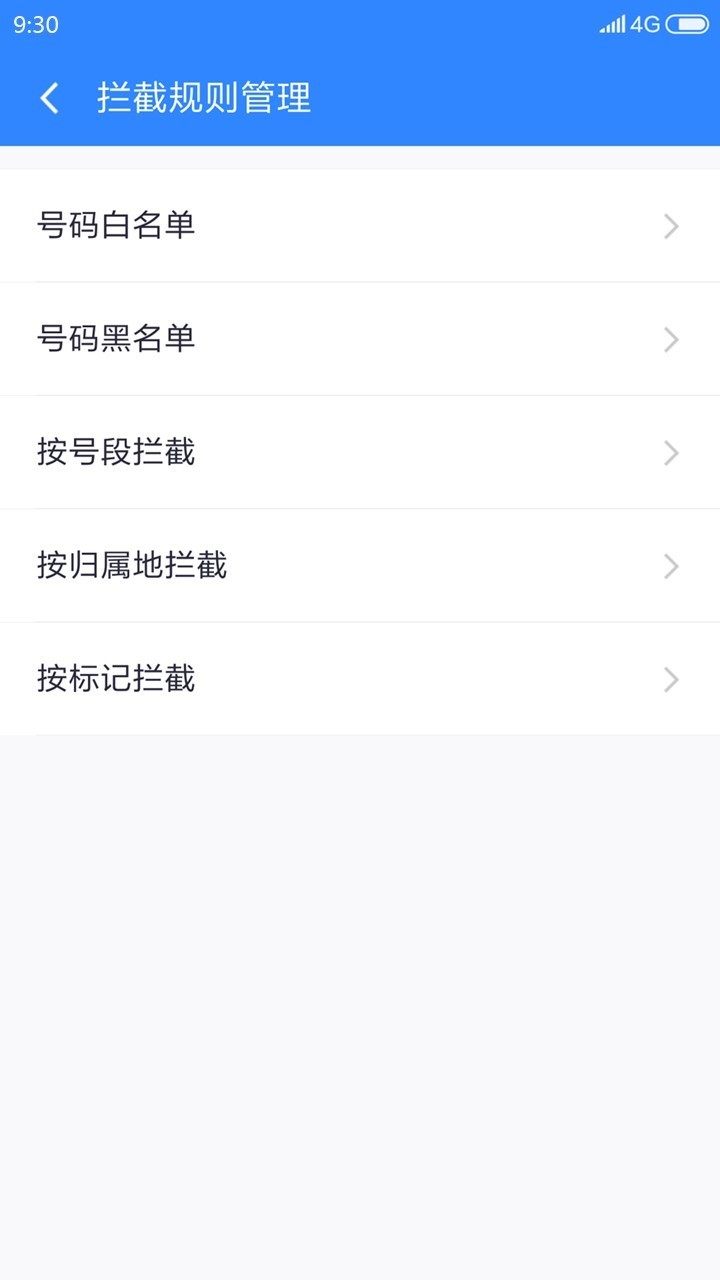This screenshot has height=1280, width=720.
Task: Expand the 按号段拦截 row chevron
Action: coord(670,453)
